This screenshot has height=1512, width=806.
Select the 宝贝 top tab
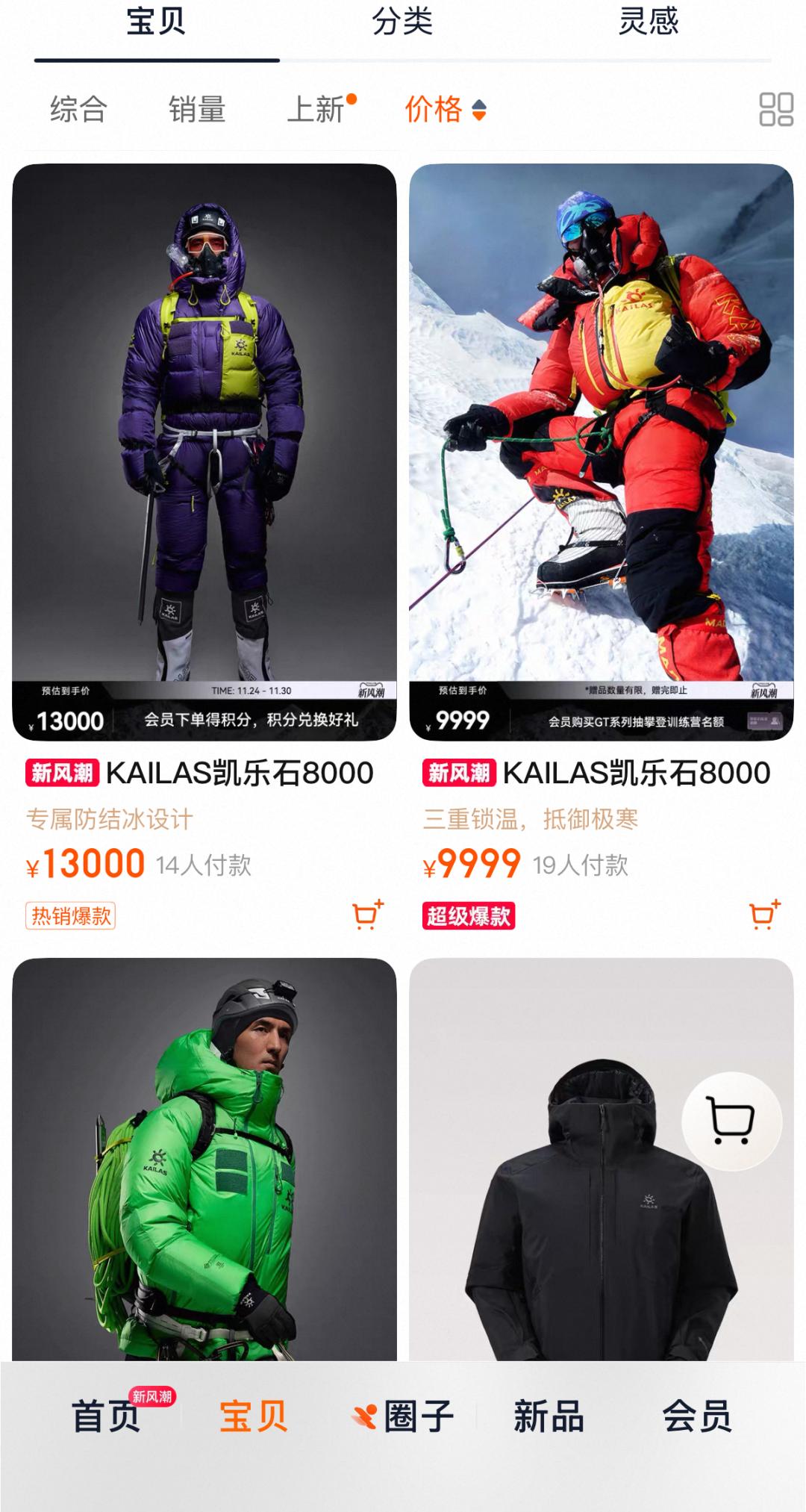tap(156, 22)
